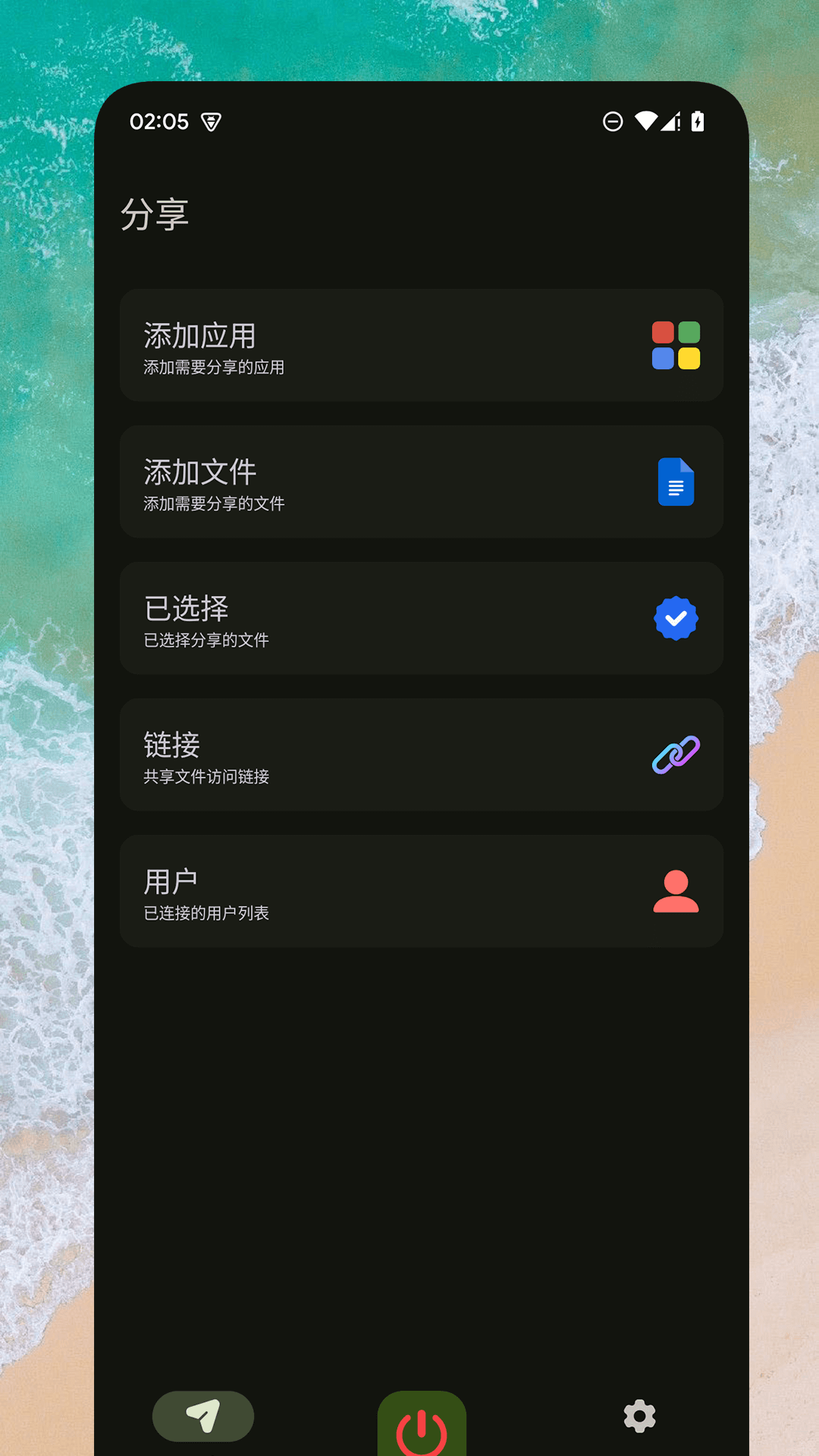The width and height of the screenshot is (819, 1456).
Task: Open the 添加文件 card to add files
Action: (422, 482)
